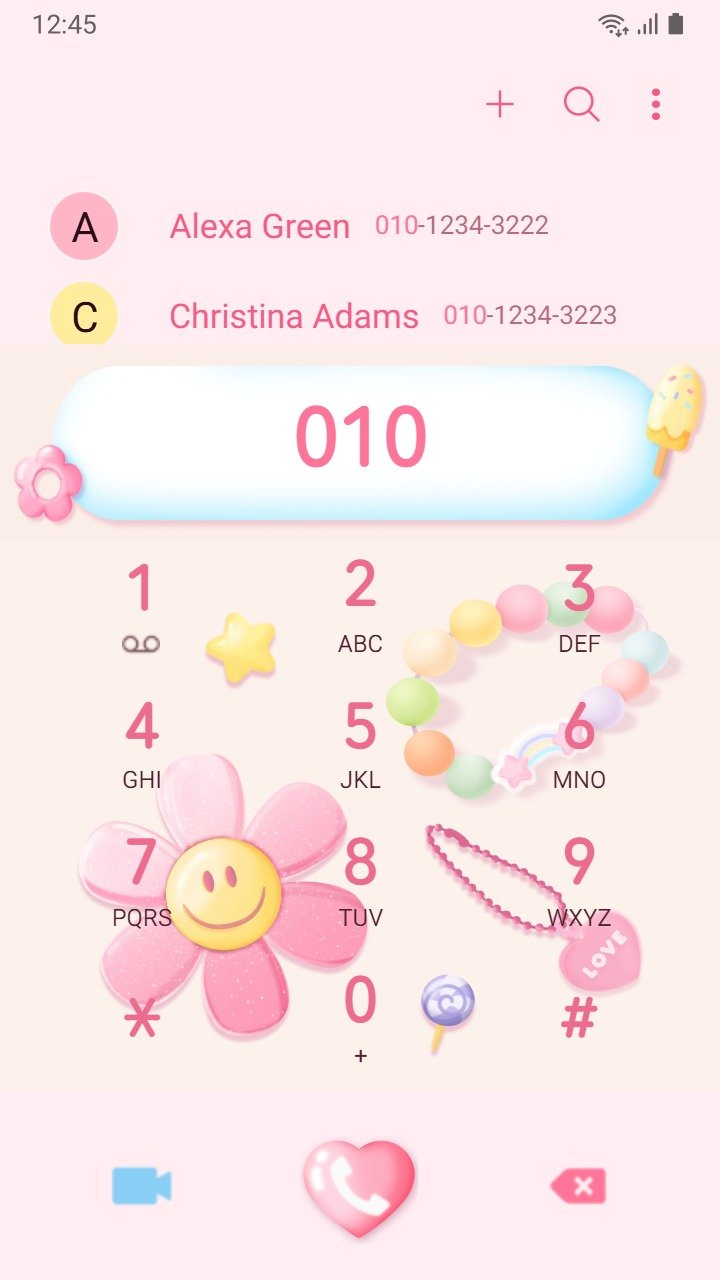Open the search magnifier icon
720x1280 pixels.
(x=581, y=104)
